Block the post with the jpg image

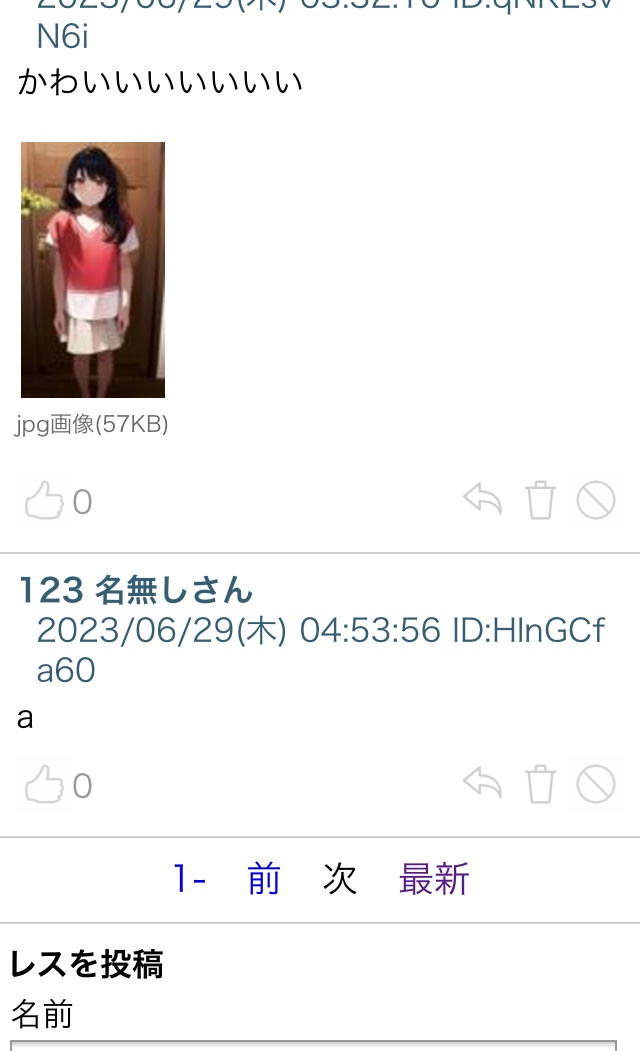point(596,500)
